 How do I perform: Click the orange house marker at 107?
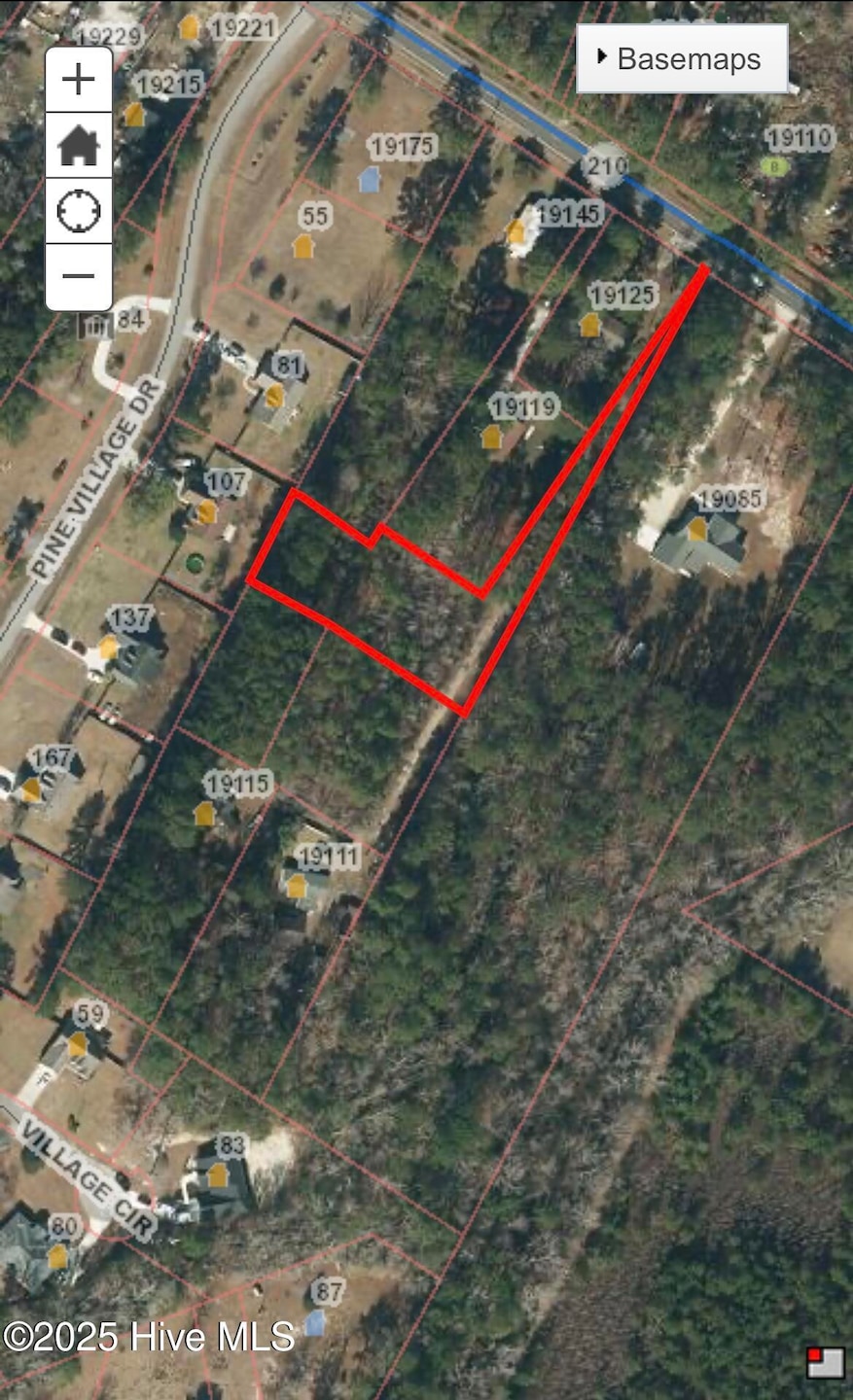206,512
